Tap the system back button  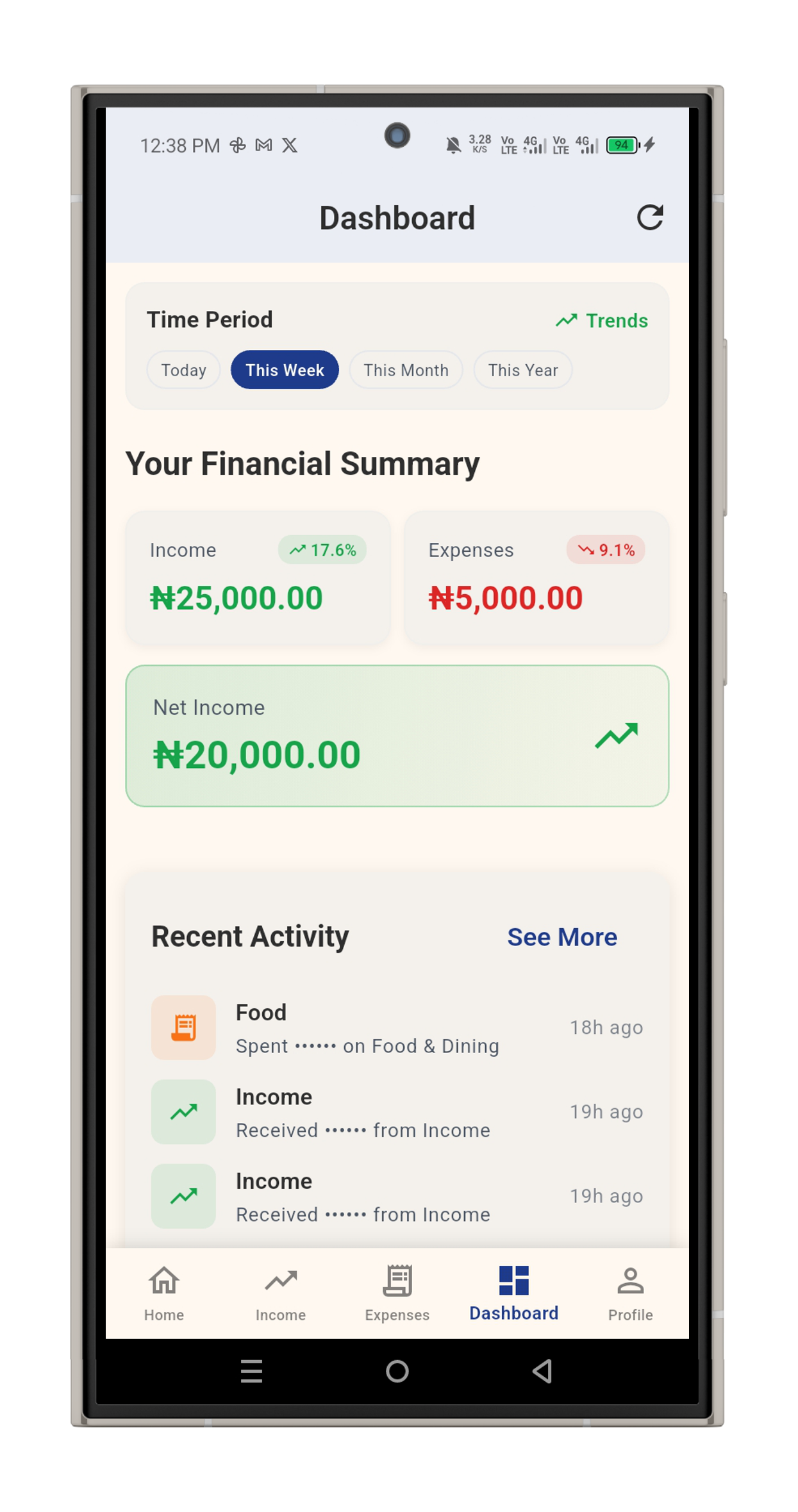(x=542, y=1371)
